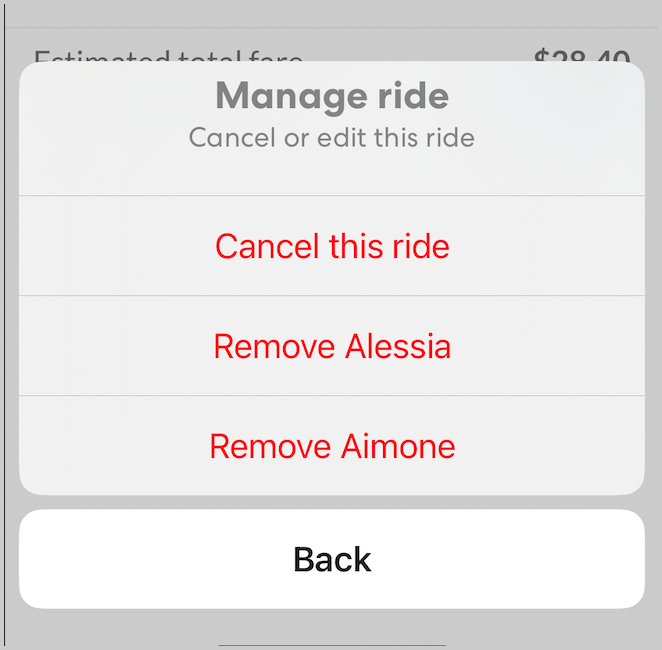Select Cancel this ride
This screenshot has height=650, width=662.
[x=332, y=246]
